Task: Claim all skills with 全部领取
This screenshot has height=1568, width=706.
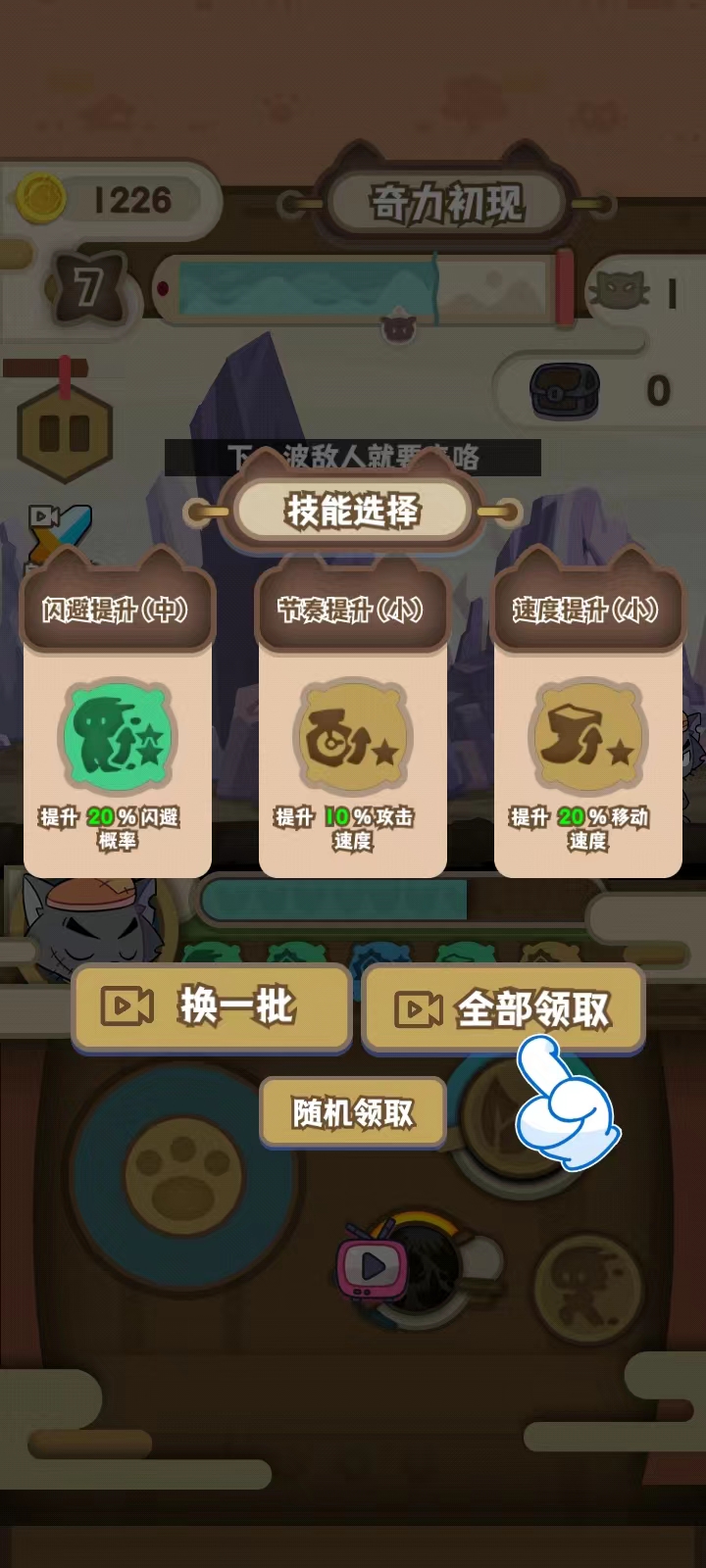Action: [503, 1008]
